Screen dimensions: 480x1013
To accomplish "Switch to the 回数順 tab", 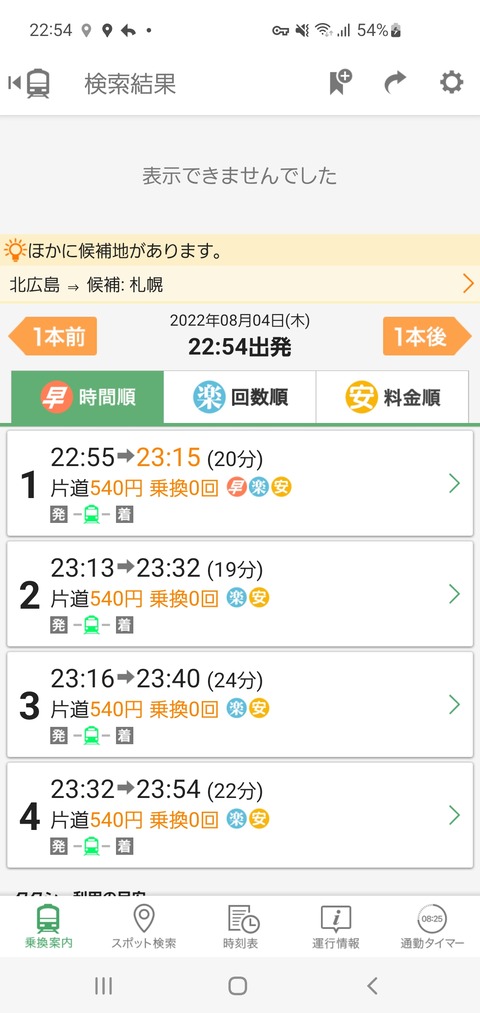I will click(240, 397).
